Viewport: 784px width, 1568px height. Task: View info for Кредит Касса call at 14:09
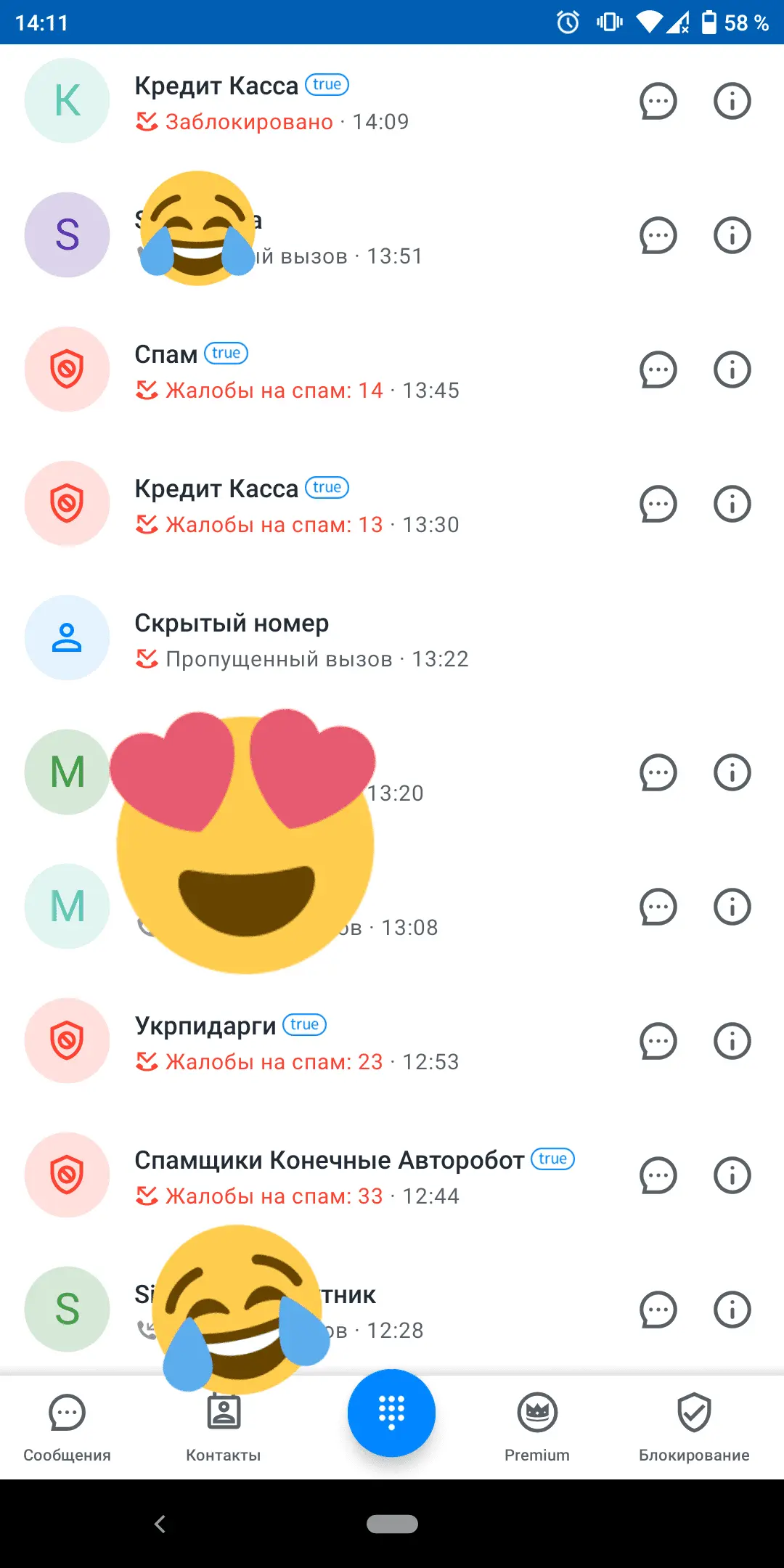coord(732,101)
